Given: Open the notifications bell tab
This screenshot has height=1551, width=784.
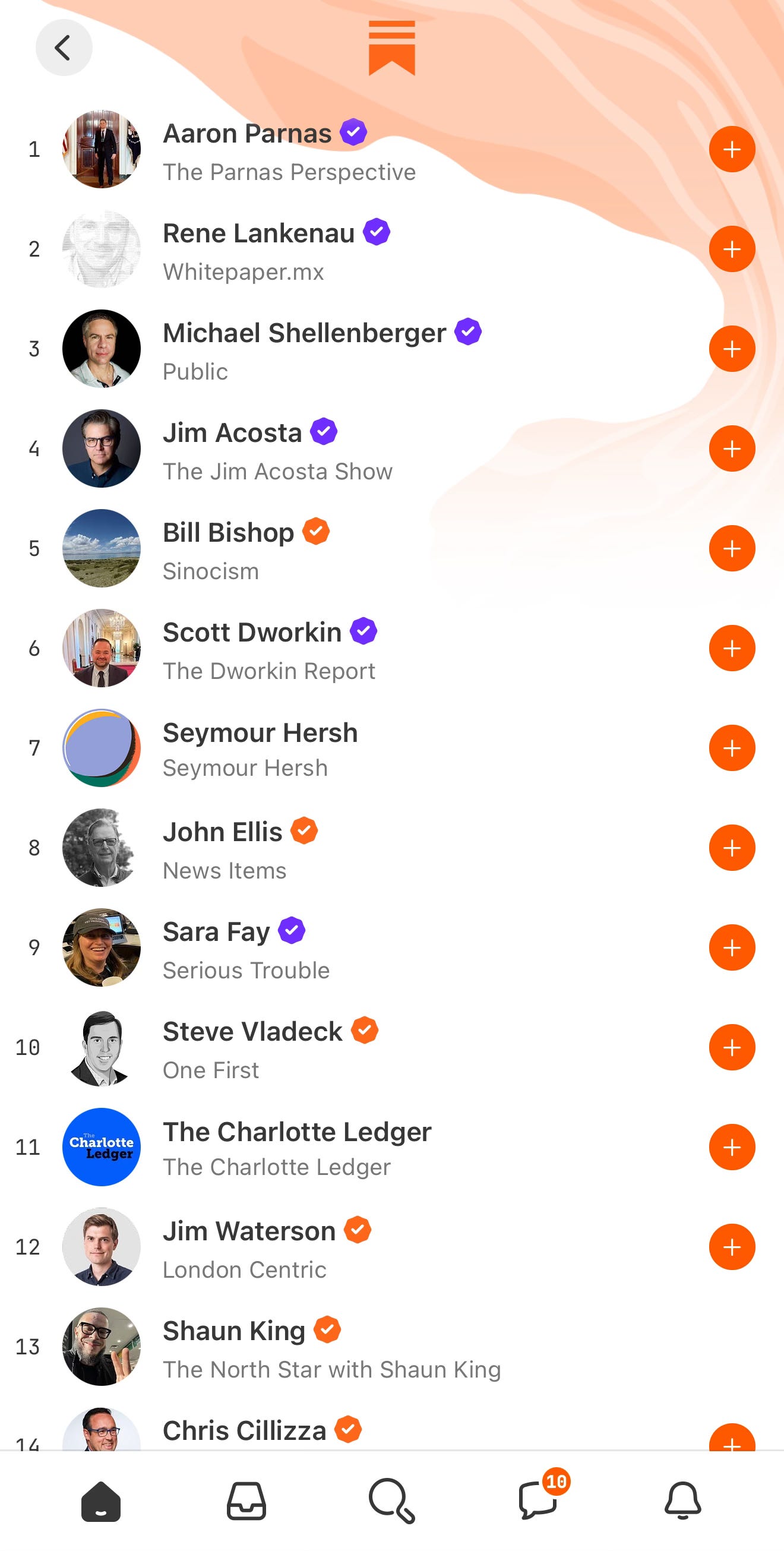Looking at the screenshot, I should click(683, 1501).
